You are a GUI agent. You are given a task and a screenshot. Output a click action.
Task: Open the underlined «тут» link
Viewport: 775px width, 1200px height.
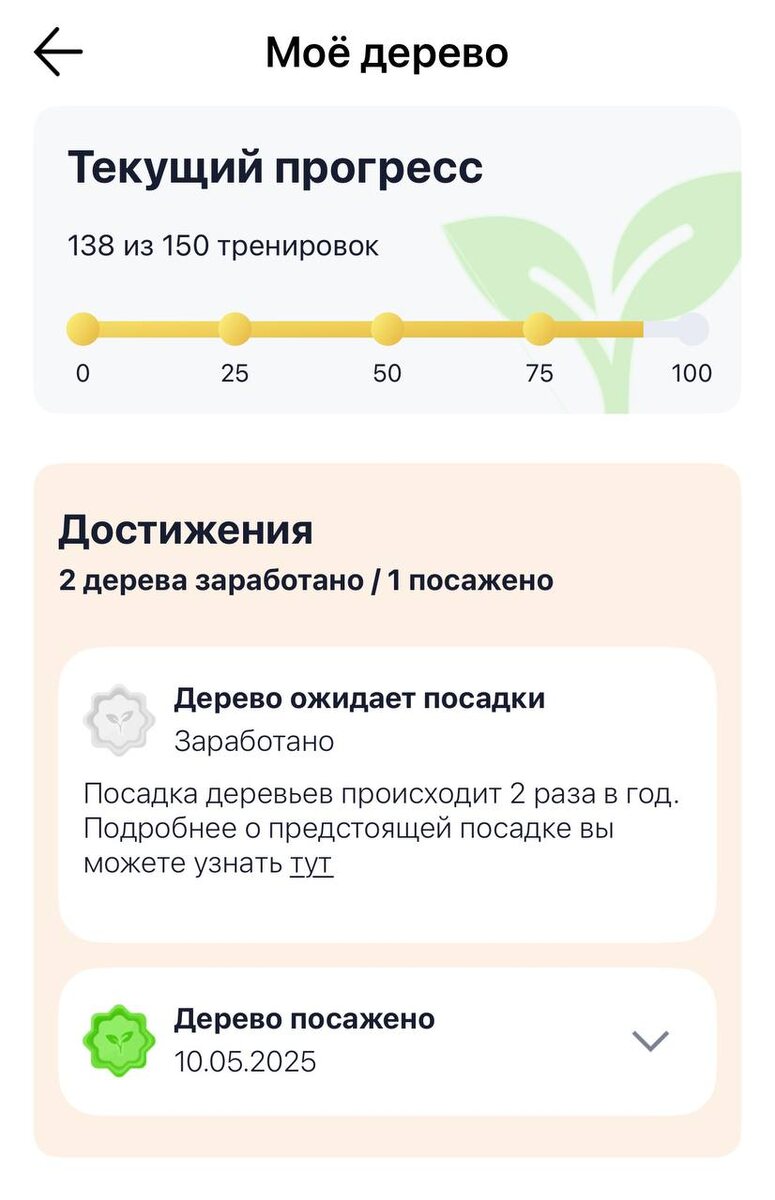311,864
